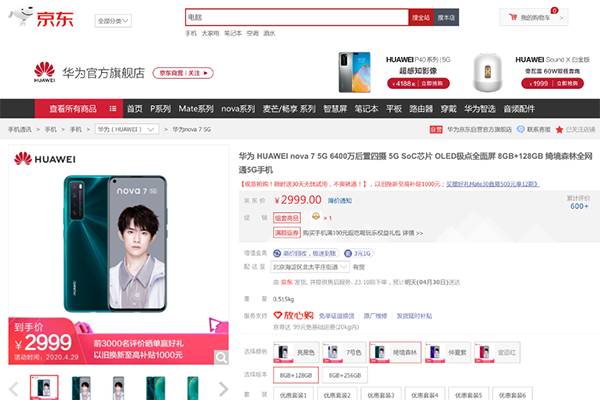Tap the 搜本店 store search button
The image size is (600, 400).
[x=446, y=17]
